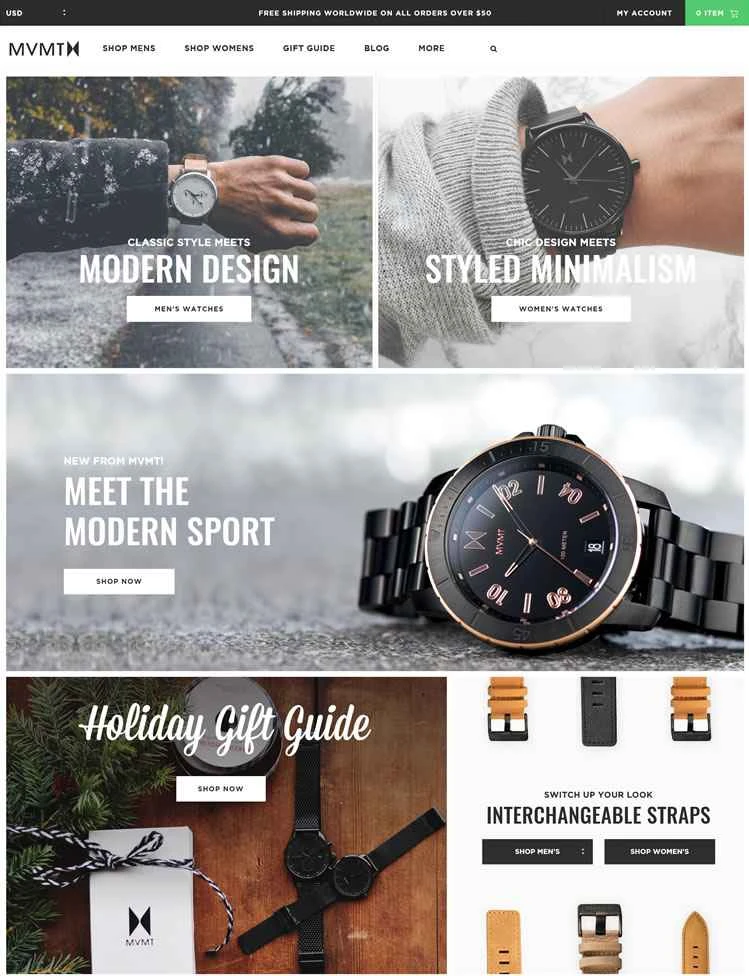This screenshot has width=749, height=976.
Task: Open the search magnifier icon
Action: click(493, 48)
